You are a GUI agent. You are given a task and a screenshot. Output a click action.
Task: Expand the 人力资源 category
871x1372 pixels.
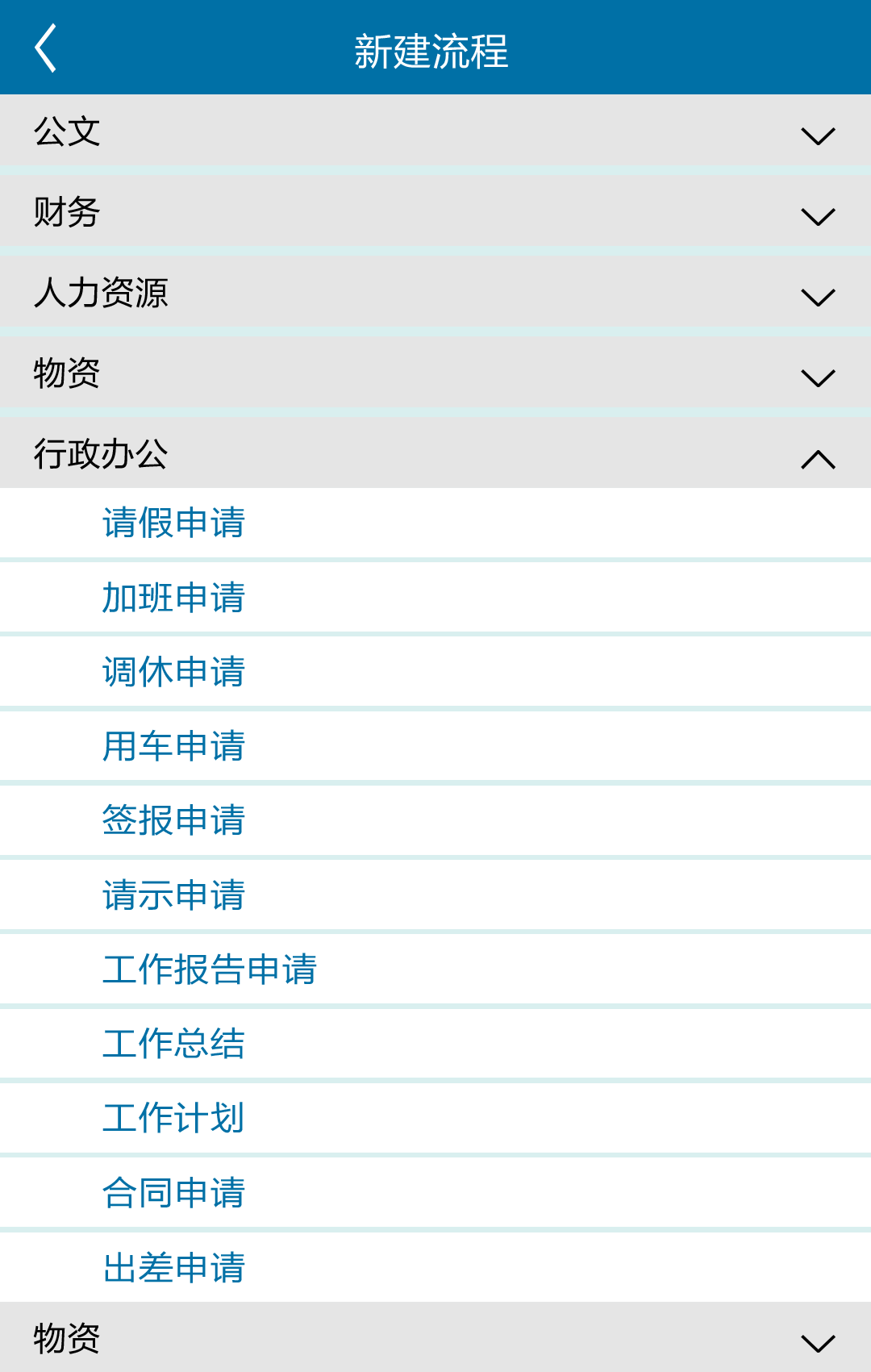pyautogui.click(x=435, y=293)
